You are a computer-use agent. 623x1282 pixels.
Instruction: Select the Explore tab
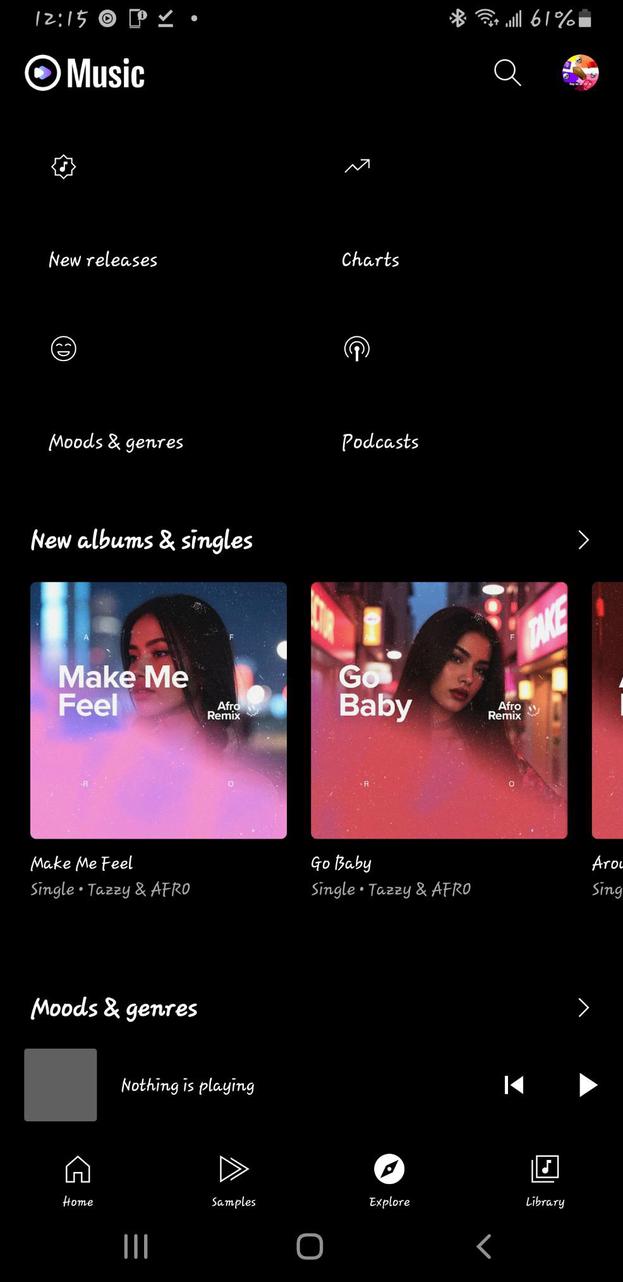click(x=389, y=1180)
